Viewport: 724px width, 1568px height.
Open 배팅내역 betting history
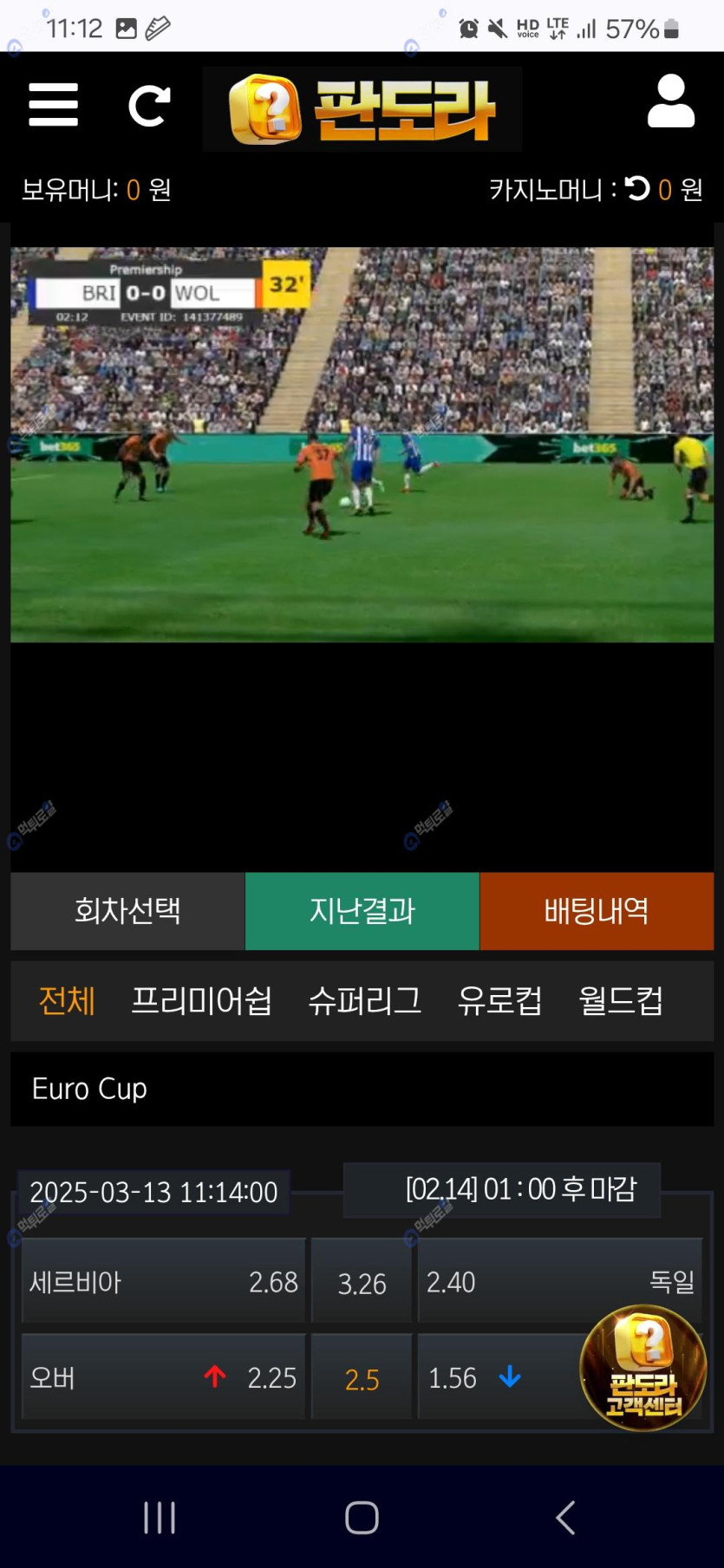[x=597, y=911]
